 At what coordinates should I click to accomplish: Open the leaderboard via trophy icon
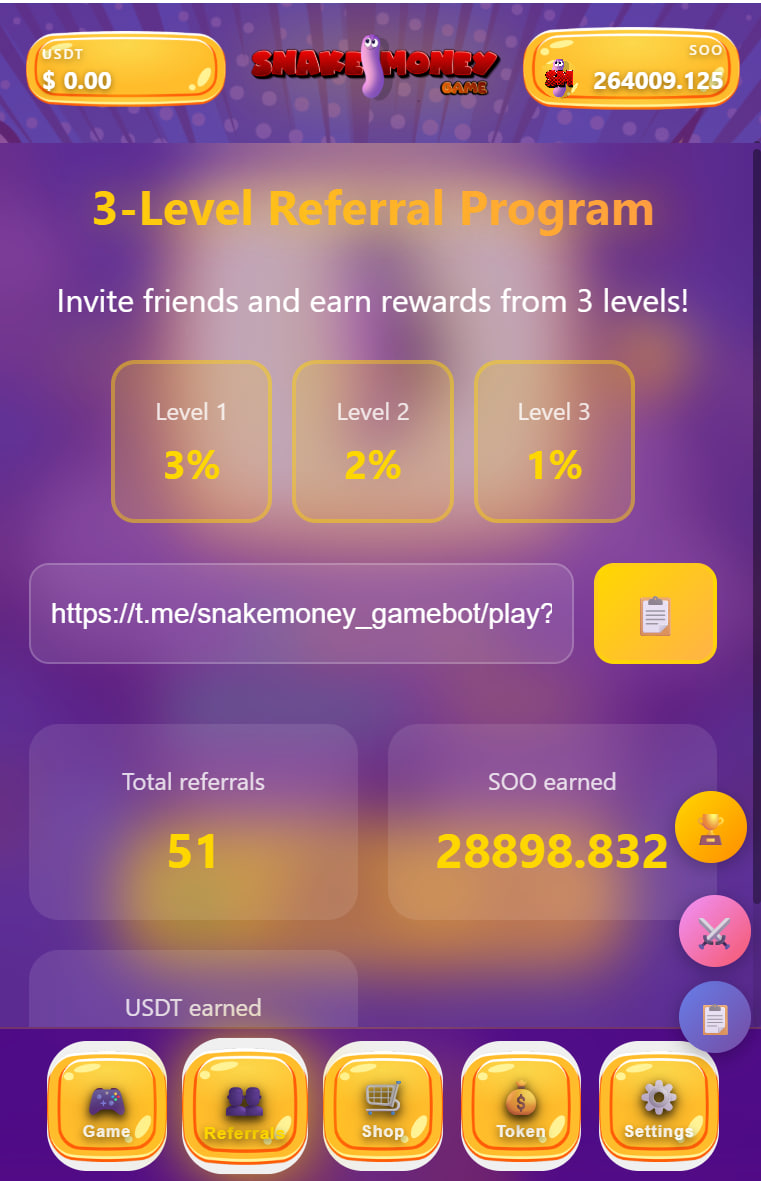pyautogui.click(x=711, y=828)
